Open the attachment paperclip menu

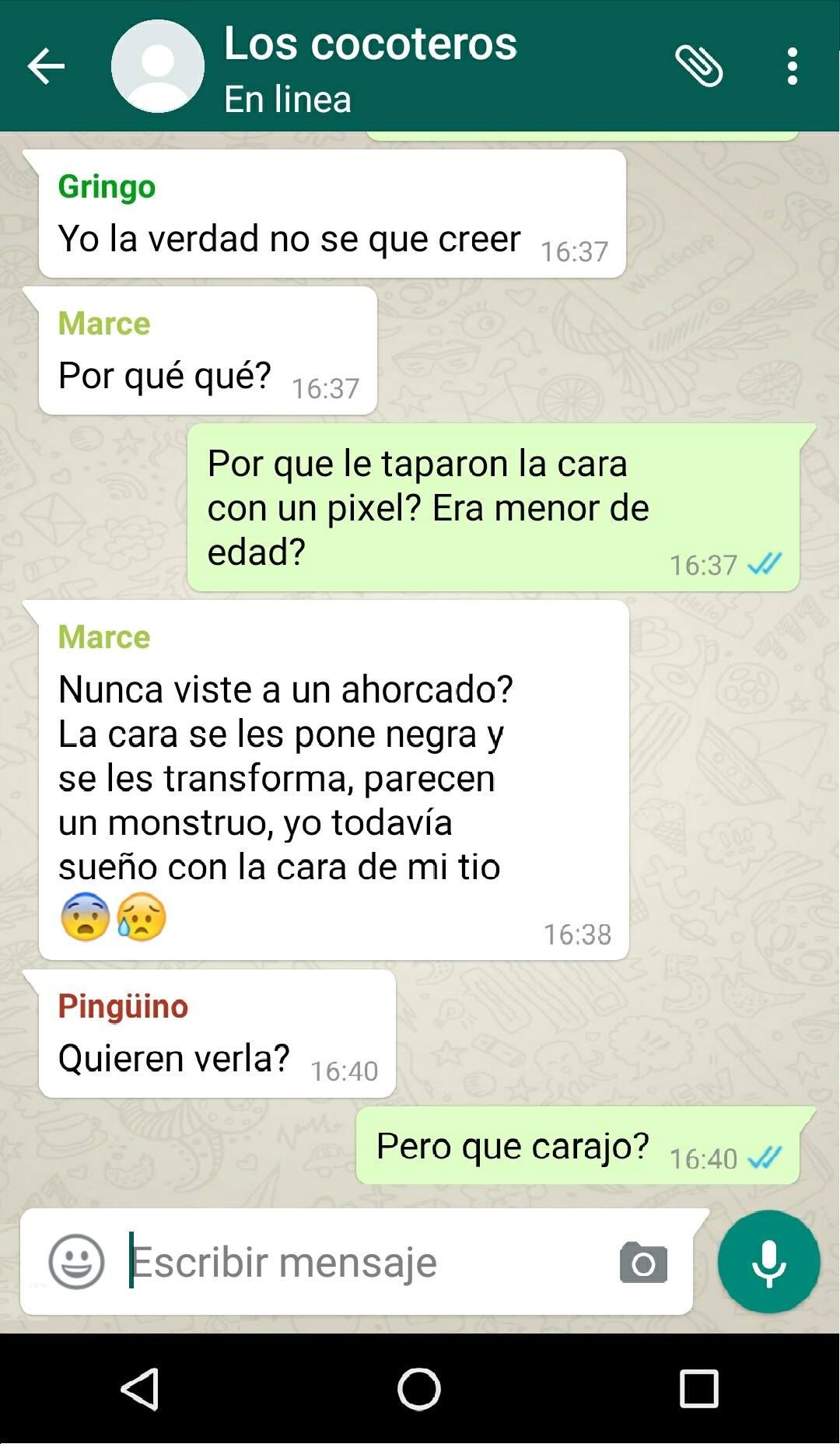click(x=698, y=66)
